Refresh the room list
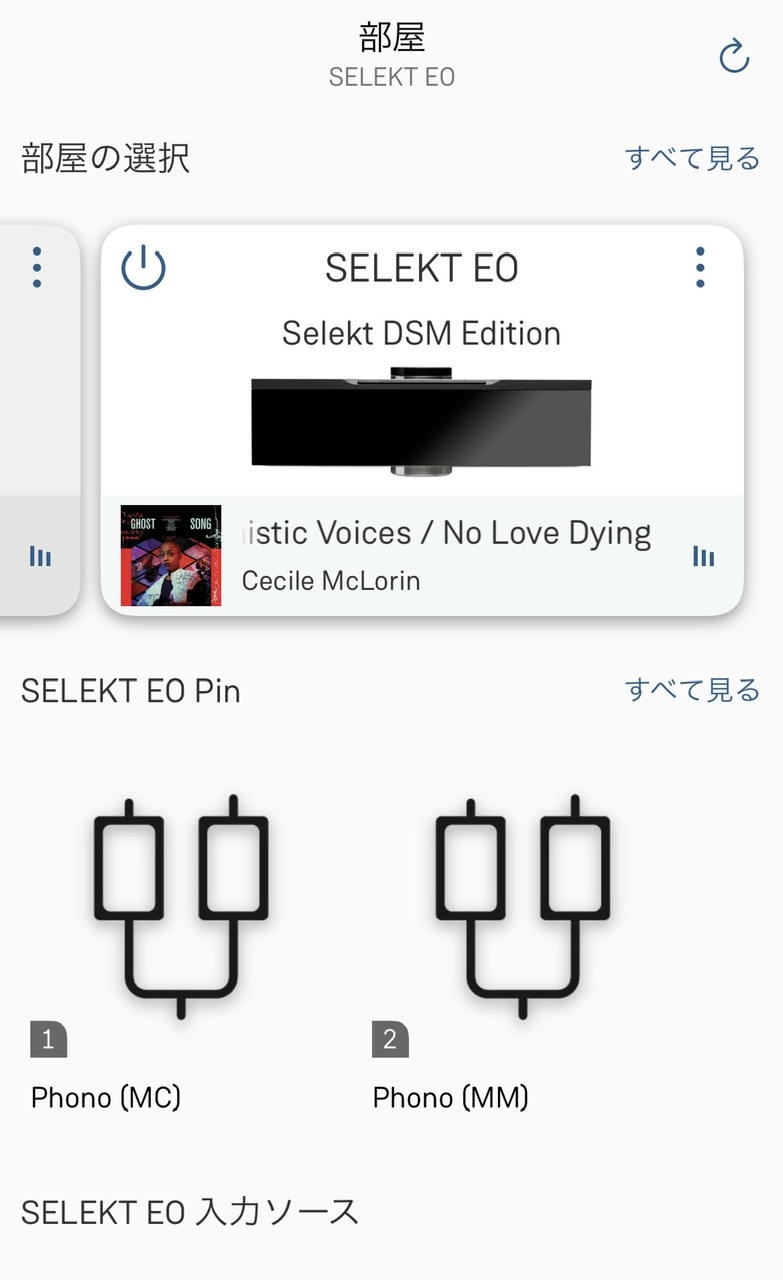 pos(734,57)
